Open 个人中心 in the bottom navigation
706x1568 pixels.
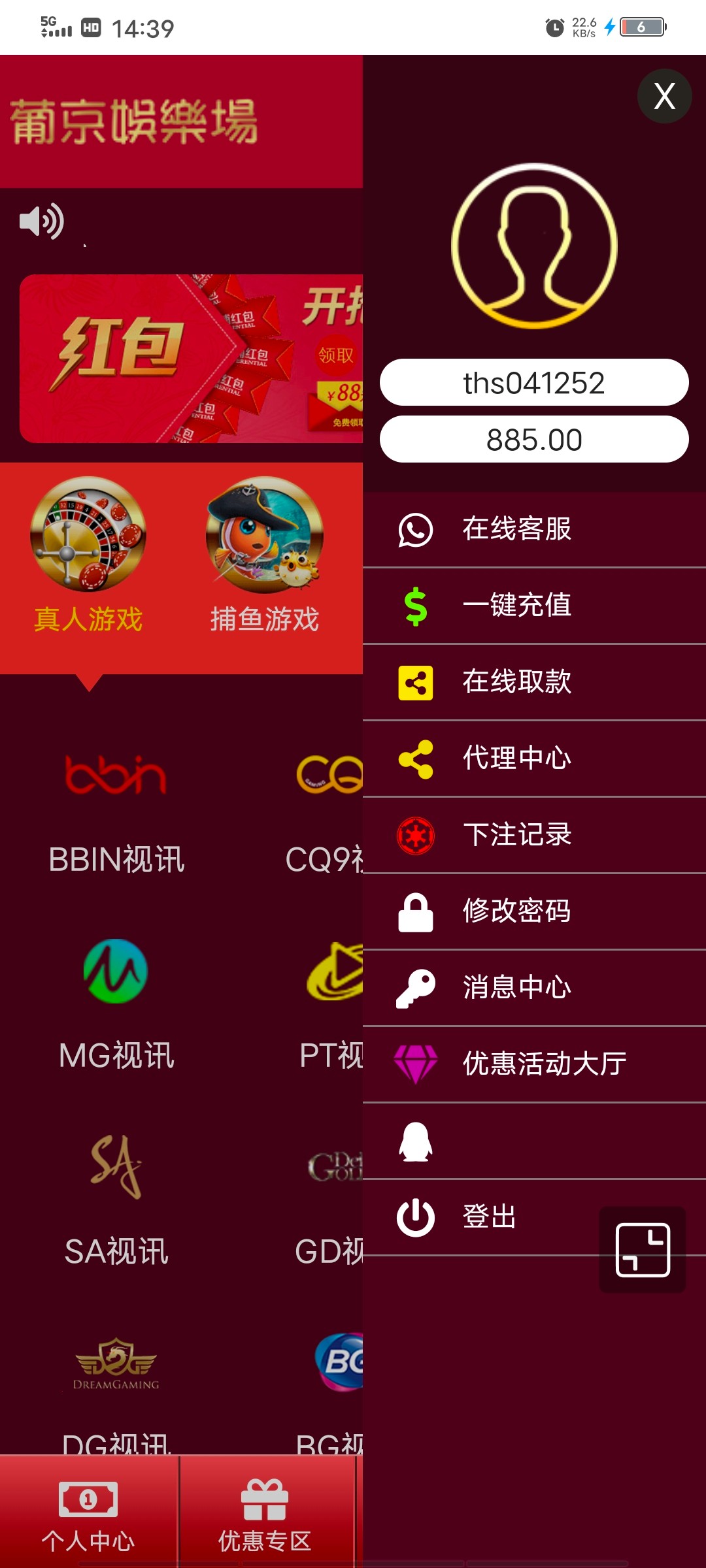[x=90, y=1516]
